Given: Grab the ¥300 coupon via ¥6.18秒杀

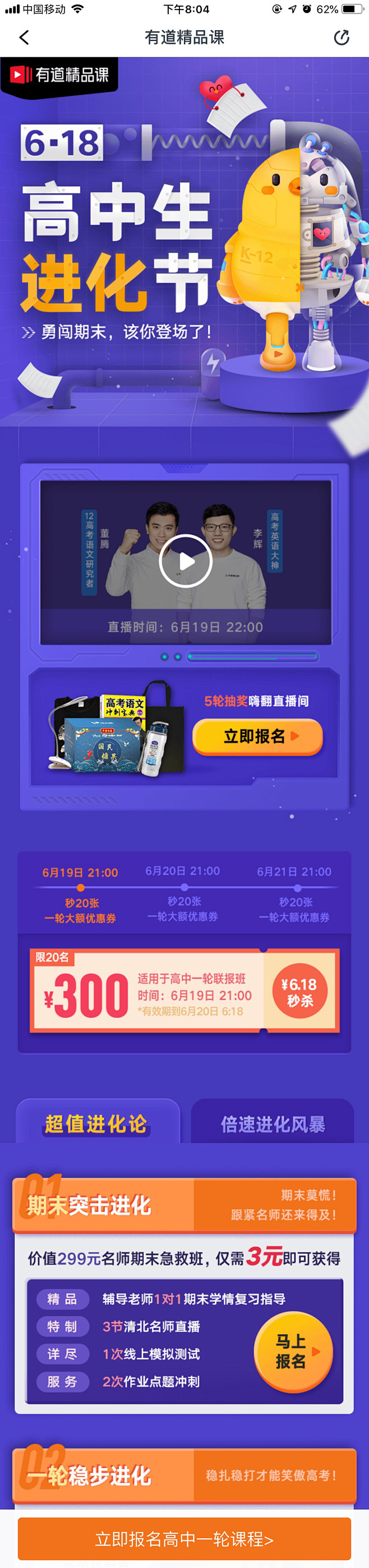Looking at the screenshot, I should [x=299, y=992].
